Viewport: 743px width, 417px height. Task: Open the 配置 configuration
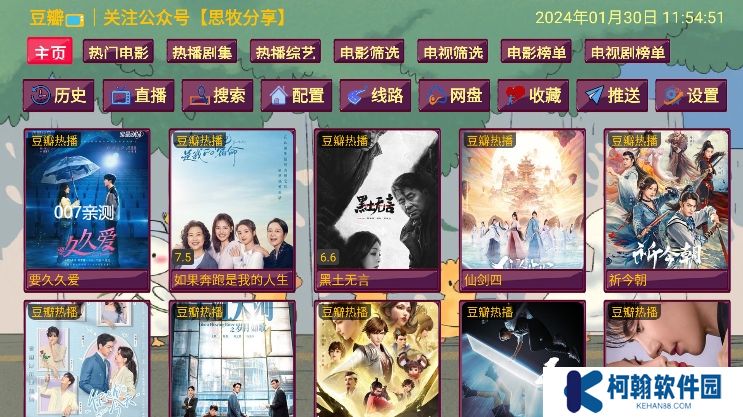pyautogui.click(x=295, y=96)
